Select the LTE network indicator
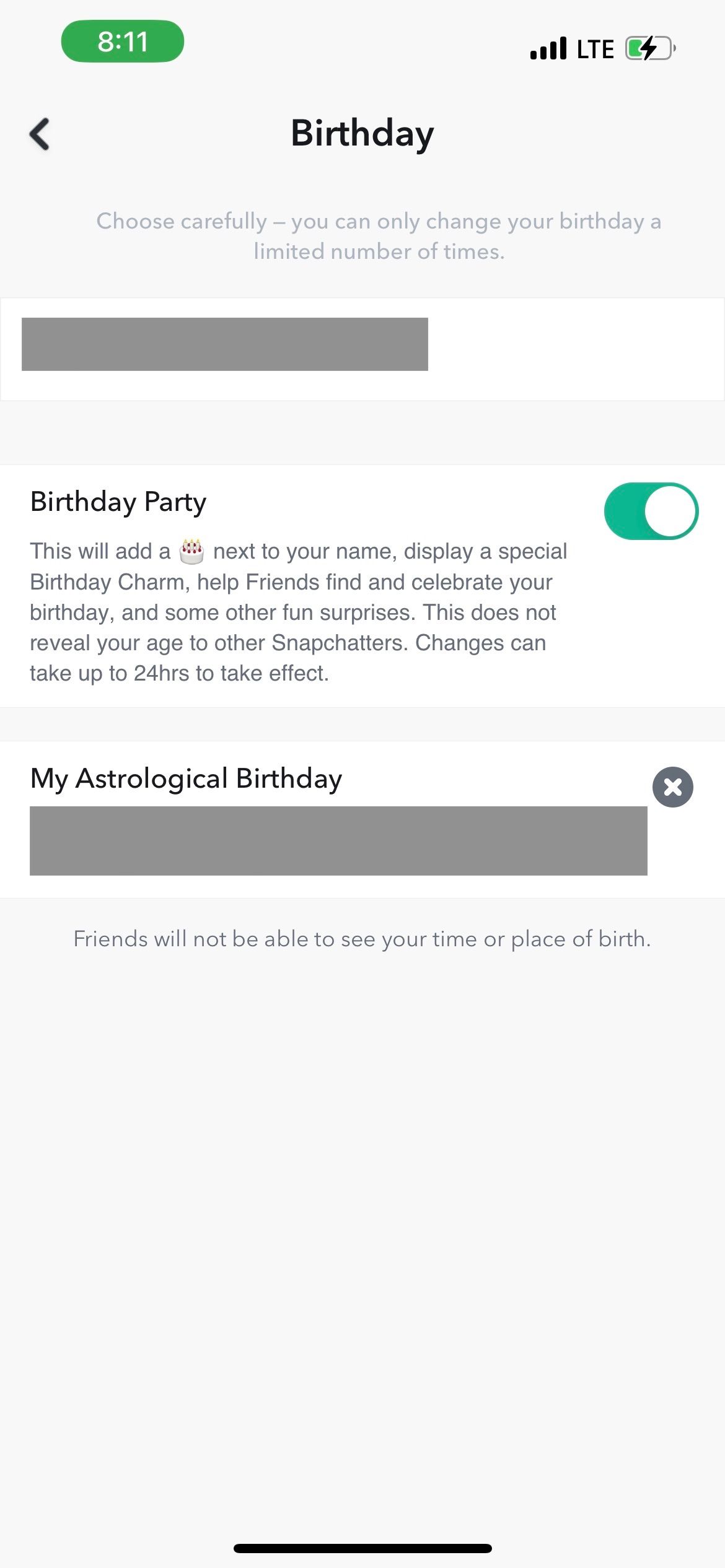 tap(593, 48)
